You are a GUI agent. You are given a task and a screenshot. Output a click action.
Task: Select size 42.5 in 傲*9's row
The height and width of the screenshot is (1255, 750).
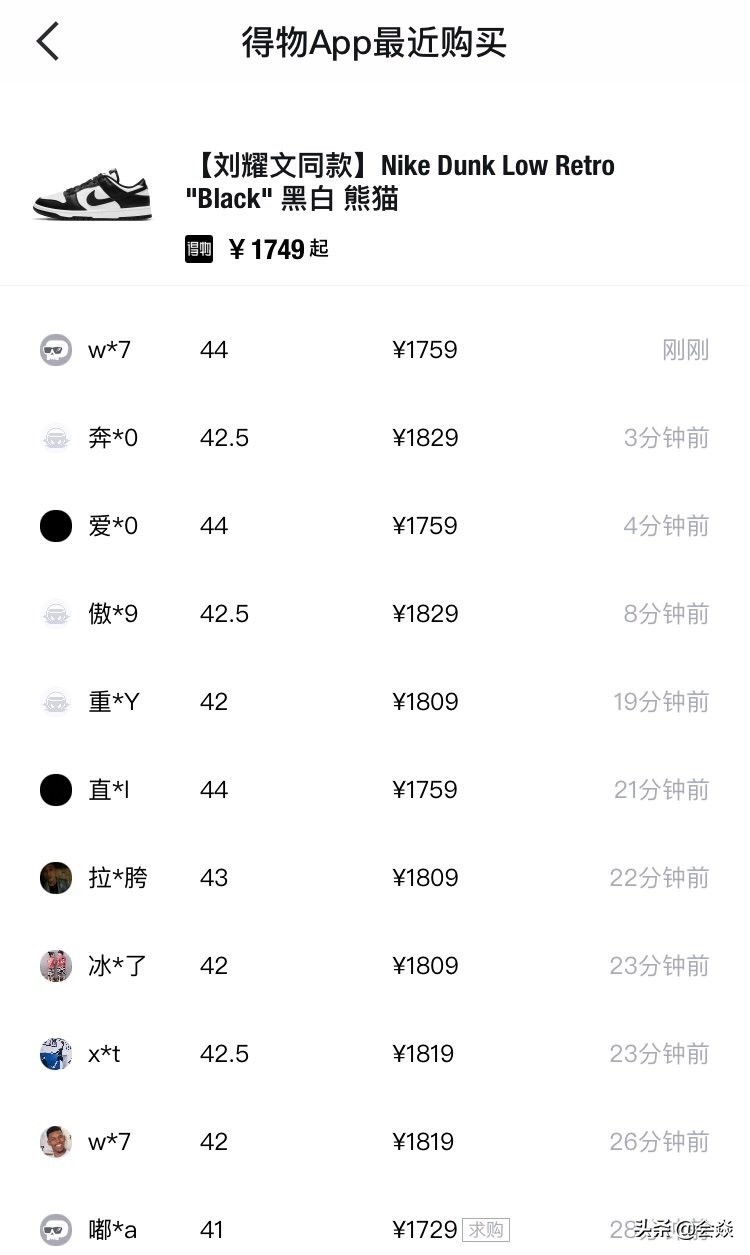click(x=224, y=613)
